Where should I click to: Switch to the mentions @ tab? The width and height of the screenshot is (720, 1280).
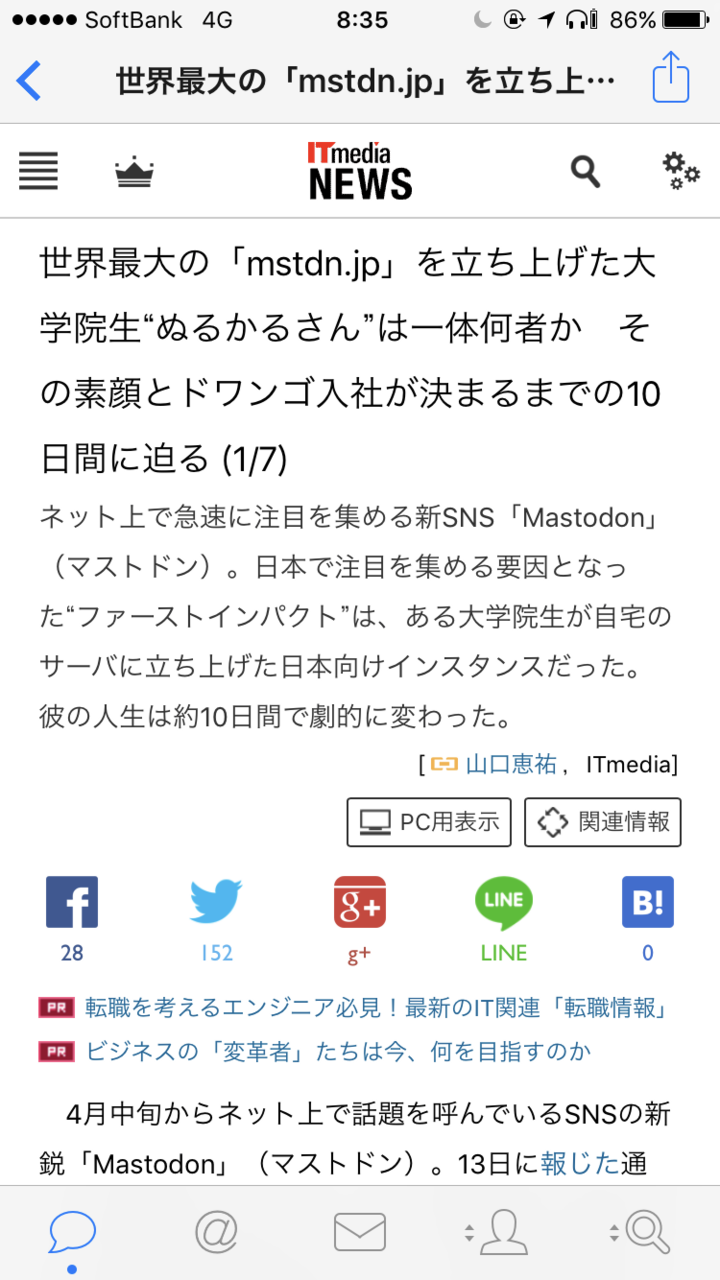[x=216, y=1233]
